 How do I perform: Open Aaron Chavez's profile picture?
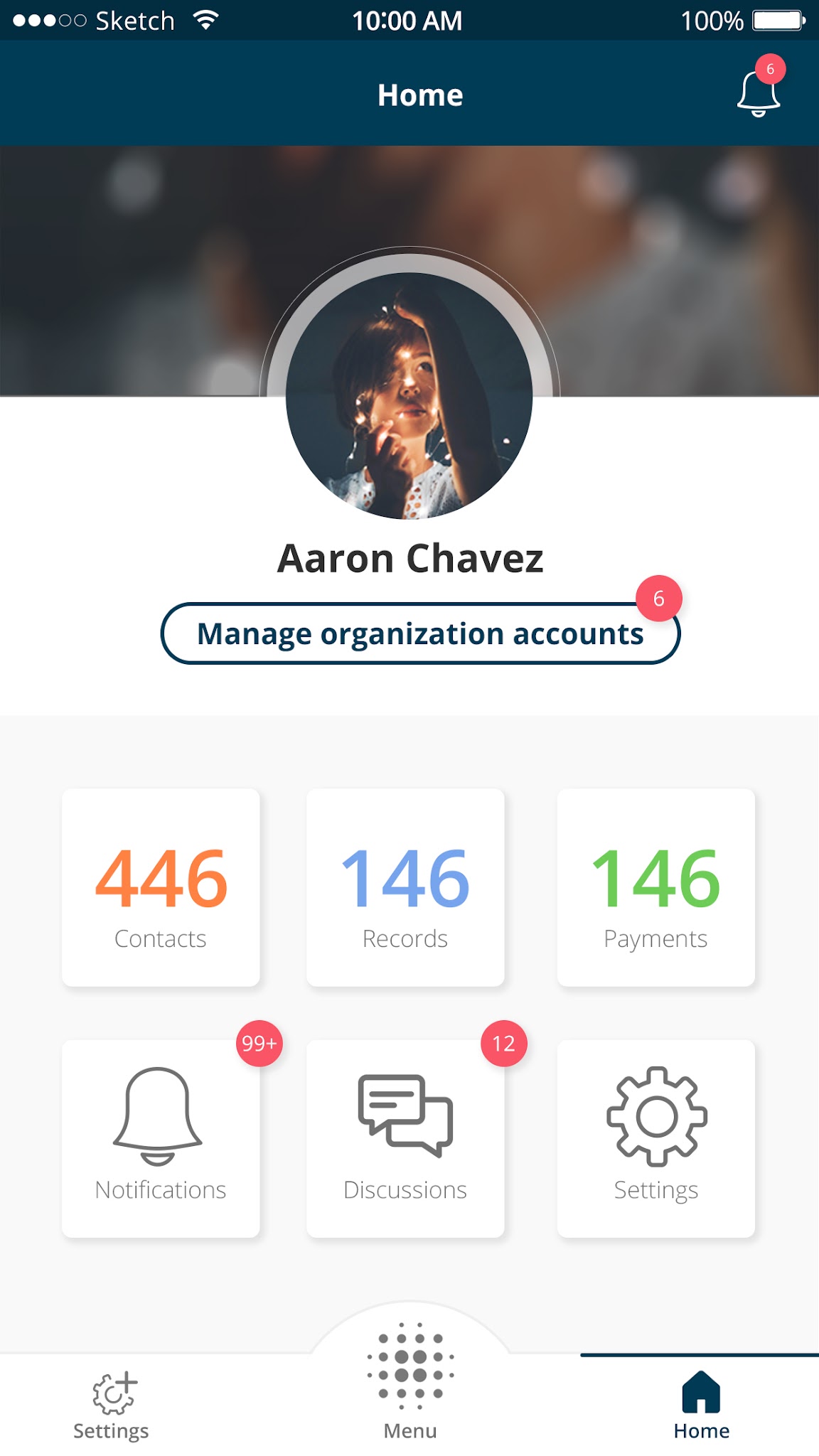pos(409,395)
